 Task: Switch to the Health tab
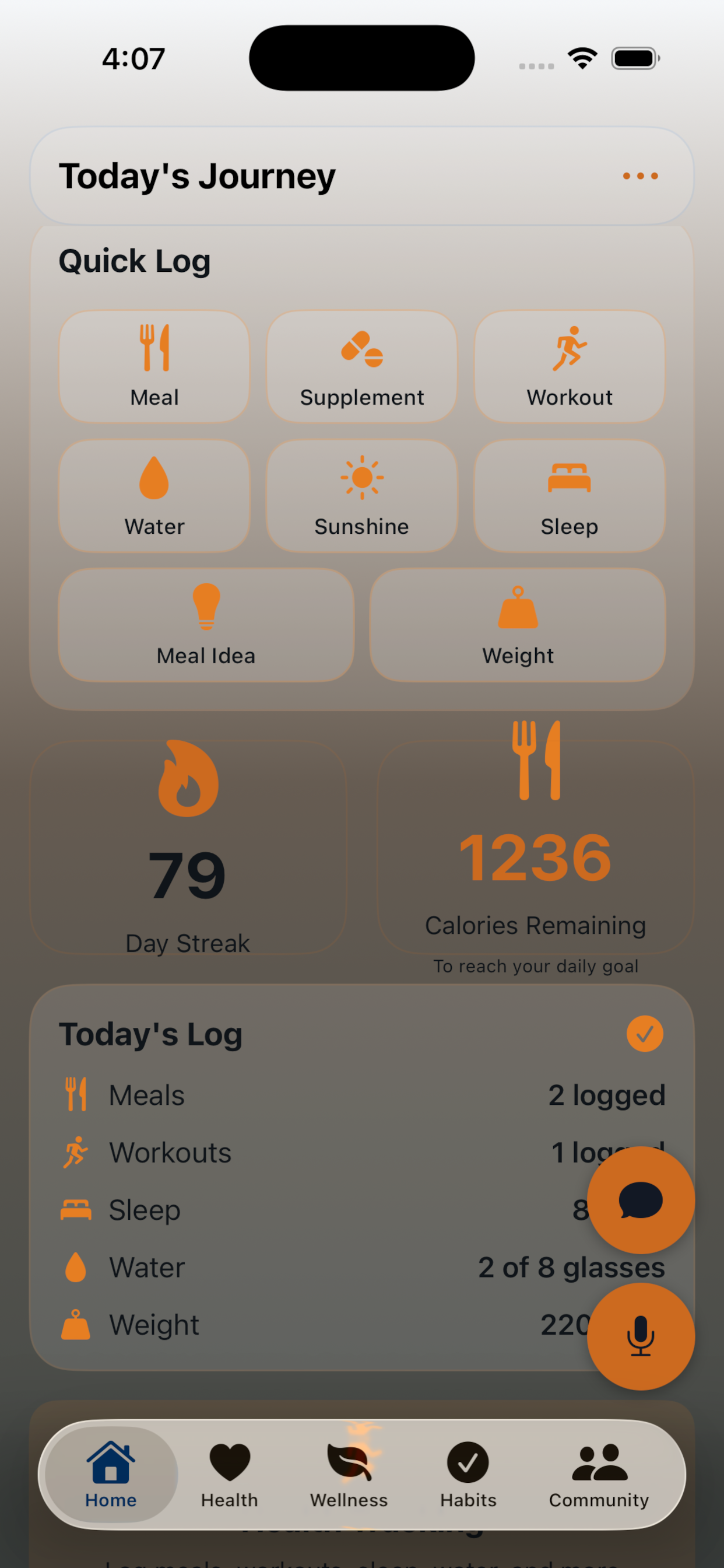click(229, 1473)
